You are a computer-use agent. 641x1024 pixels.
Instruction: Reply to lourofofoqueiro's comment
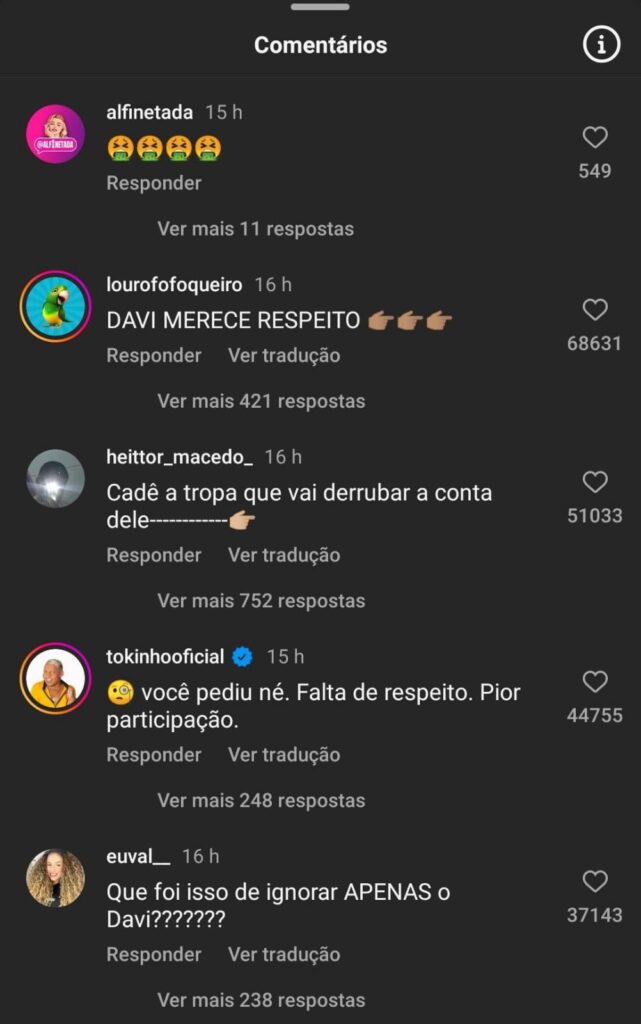pos(154,355)
